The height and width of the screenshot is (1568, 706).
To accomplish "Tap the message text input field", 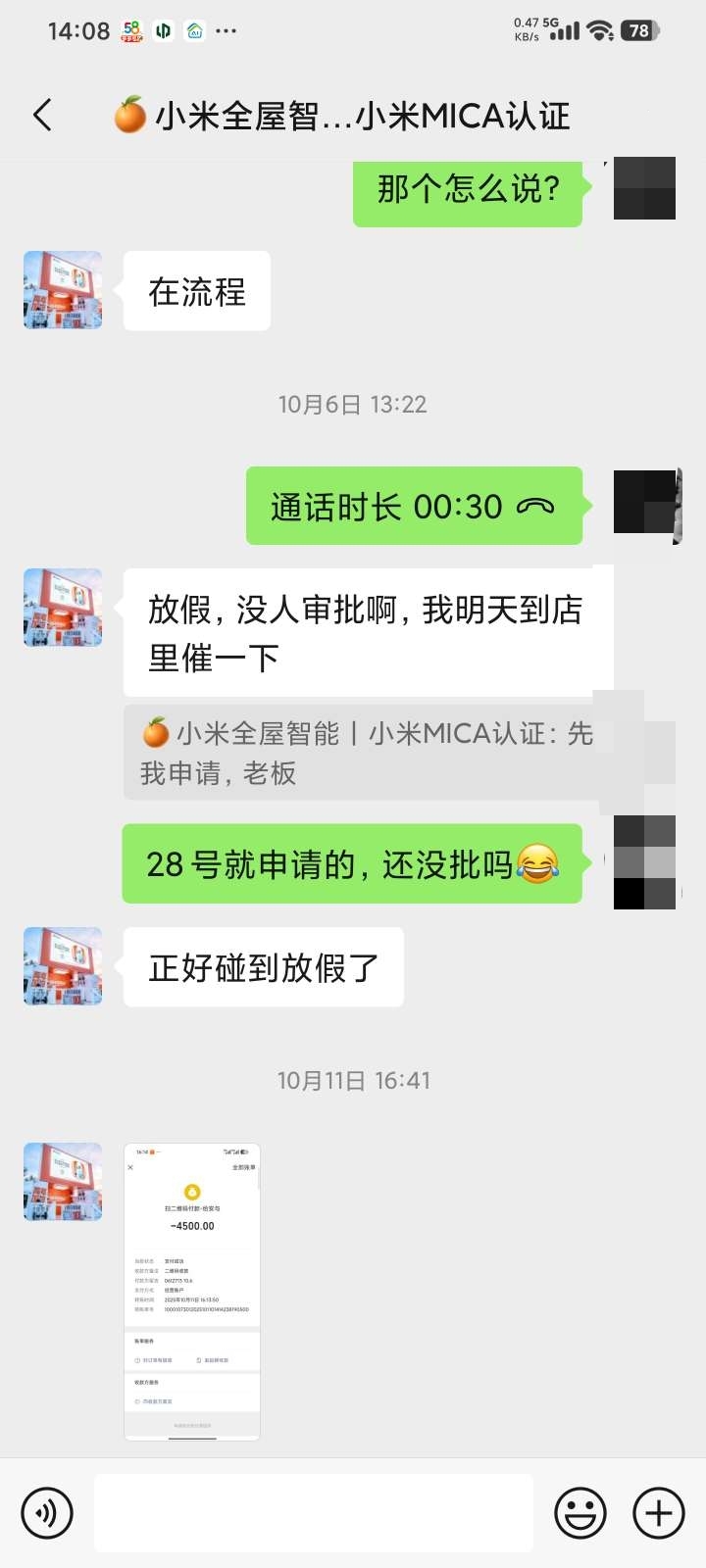I will [314, 1513].
